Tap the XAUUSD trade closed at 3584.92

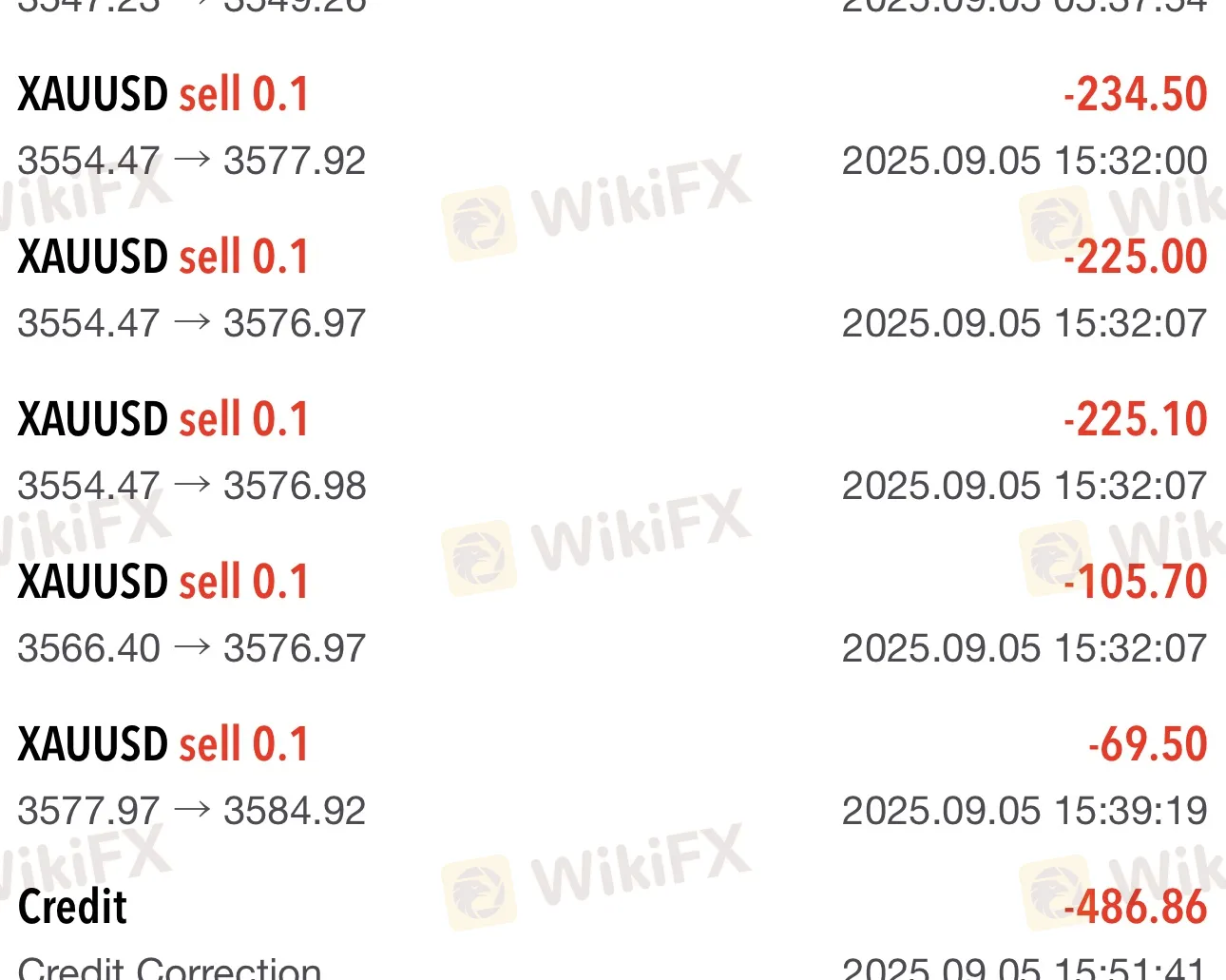(612, 778)
